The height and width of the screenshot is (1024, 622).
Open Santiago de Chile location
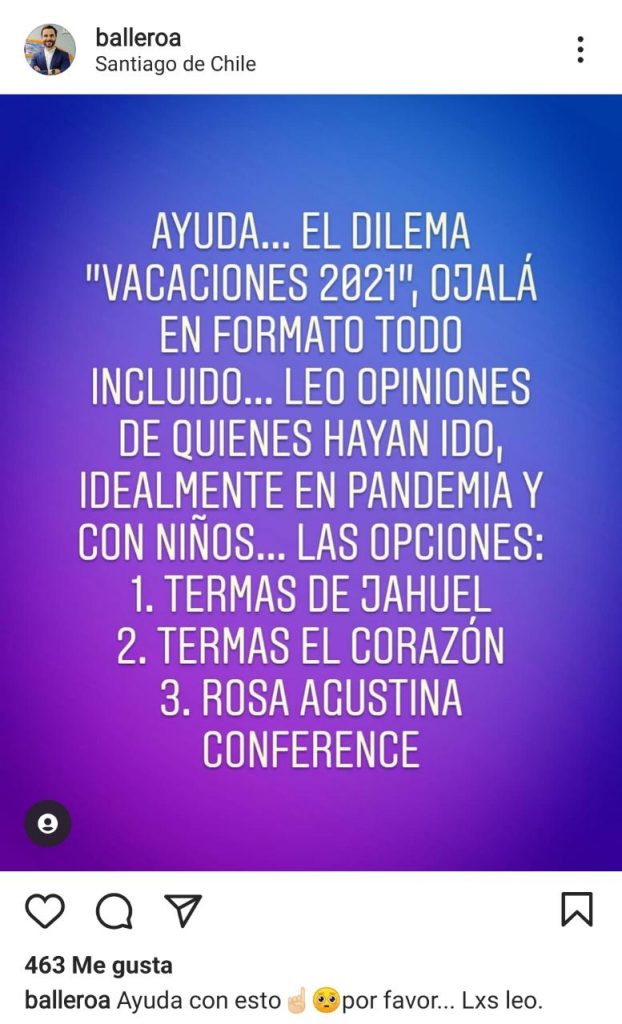175,64
